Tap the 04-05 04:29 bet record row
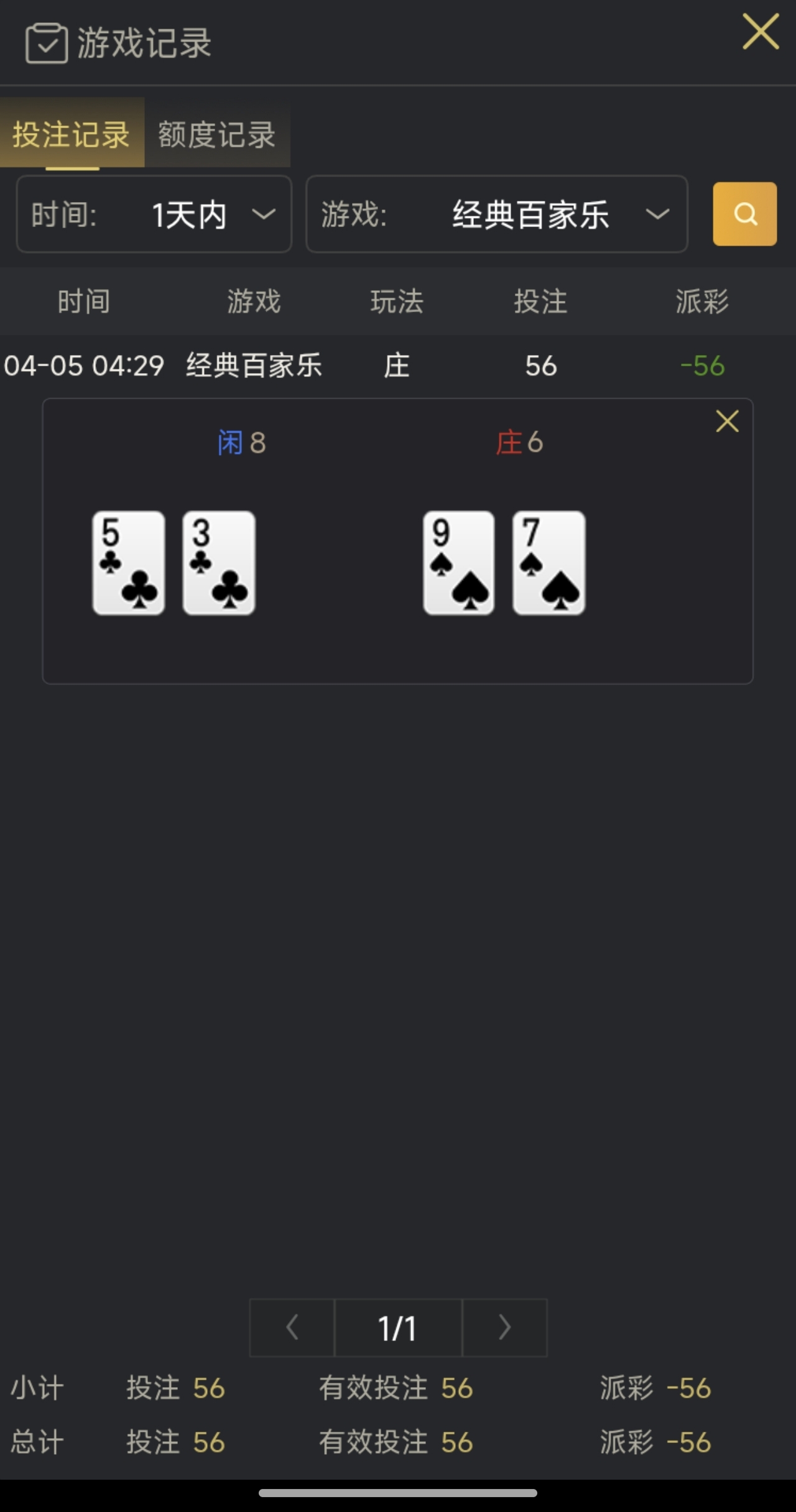This screenshot has height=1512, width=796. pos(398,366)
